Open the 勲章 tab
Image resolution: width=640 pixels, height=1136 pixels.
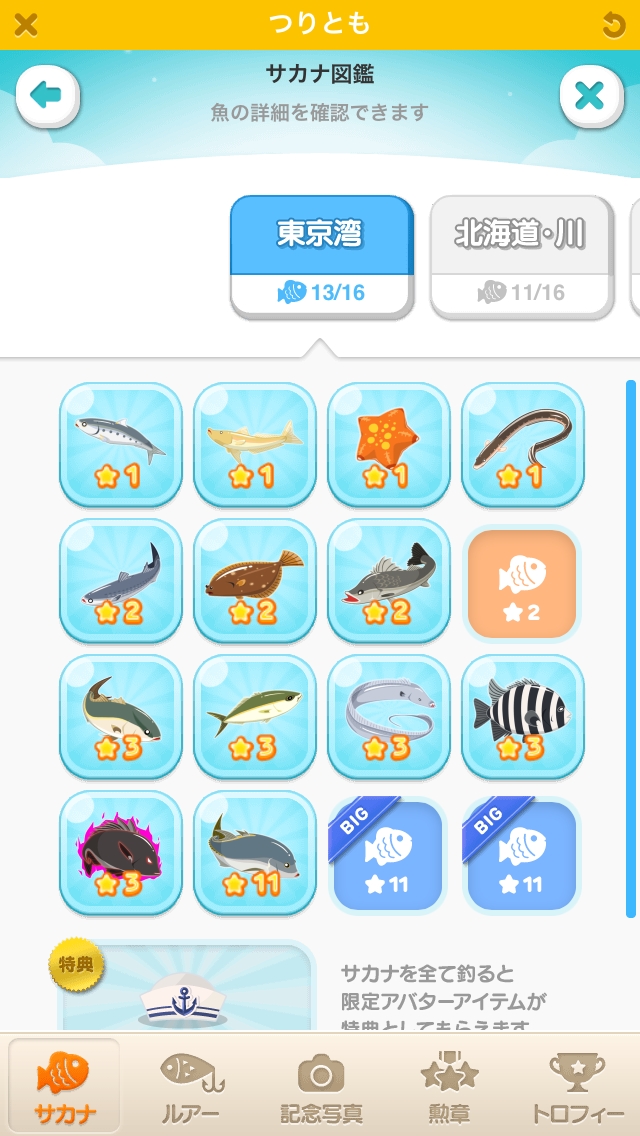(x=448, y=1086)
